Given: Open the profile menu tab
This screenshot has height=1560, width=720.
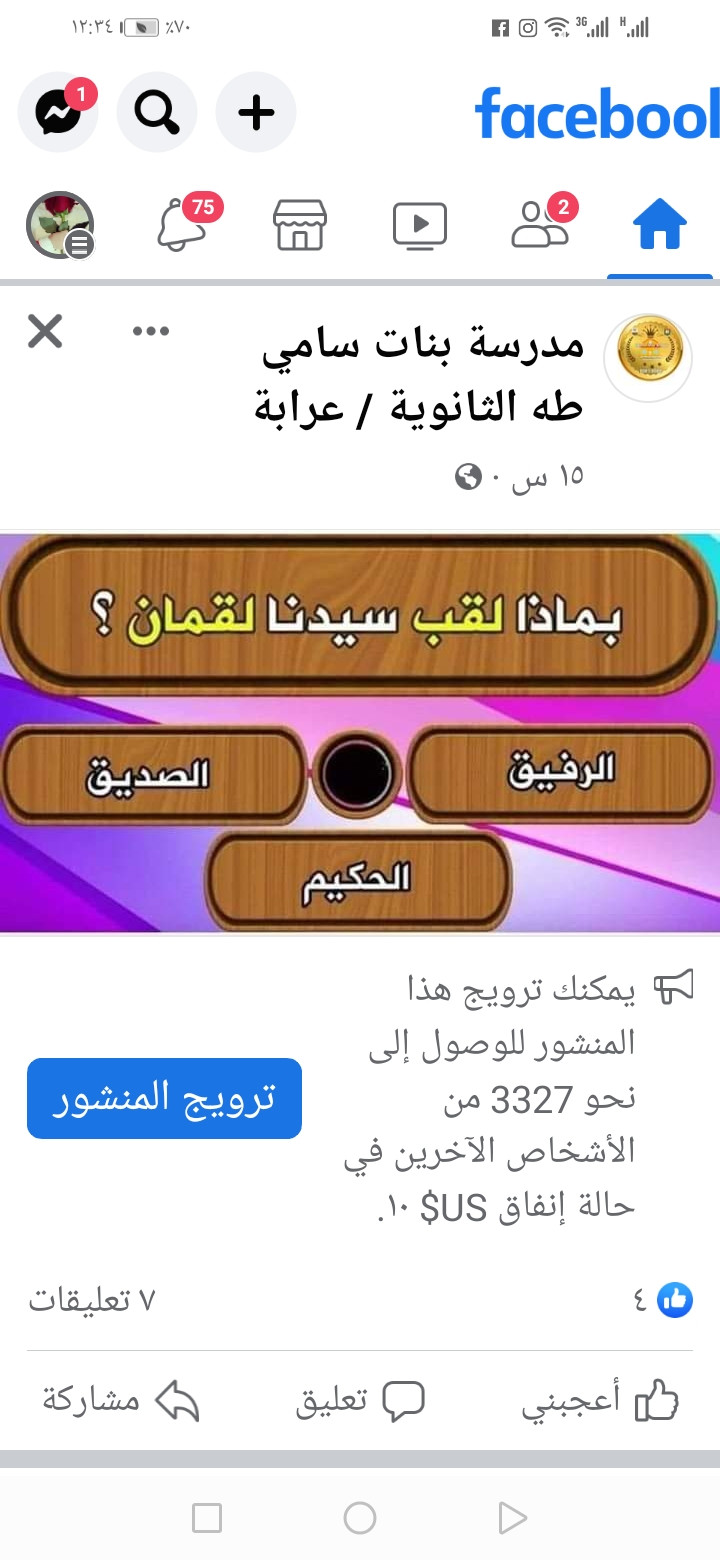Looking at the screenshot, I should (x=60, y=225).
